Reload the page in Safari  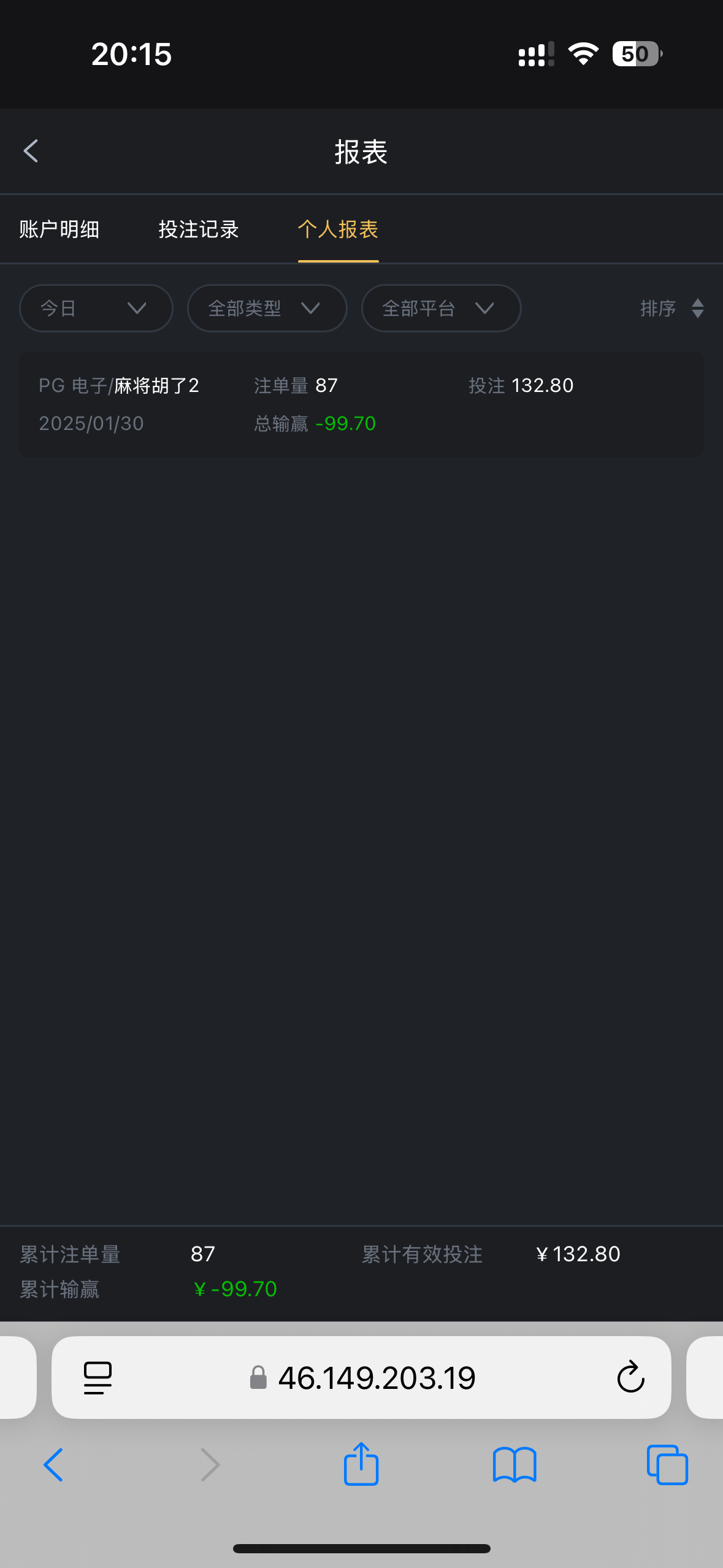630,1378
